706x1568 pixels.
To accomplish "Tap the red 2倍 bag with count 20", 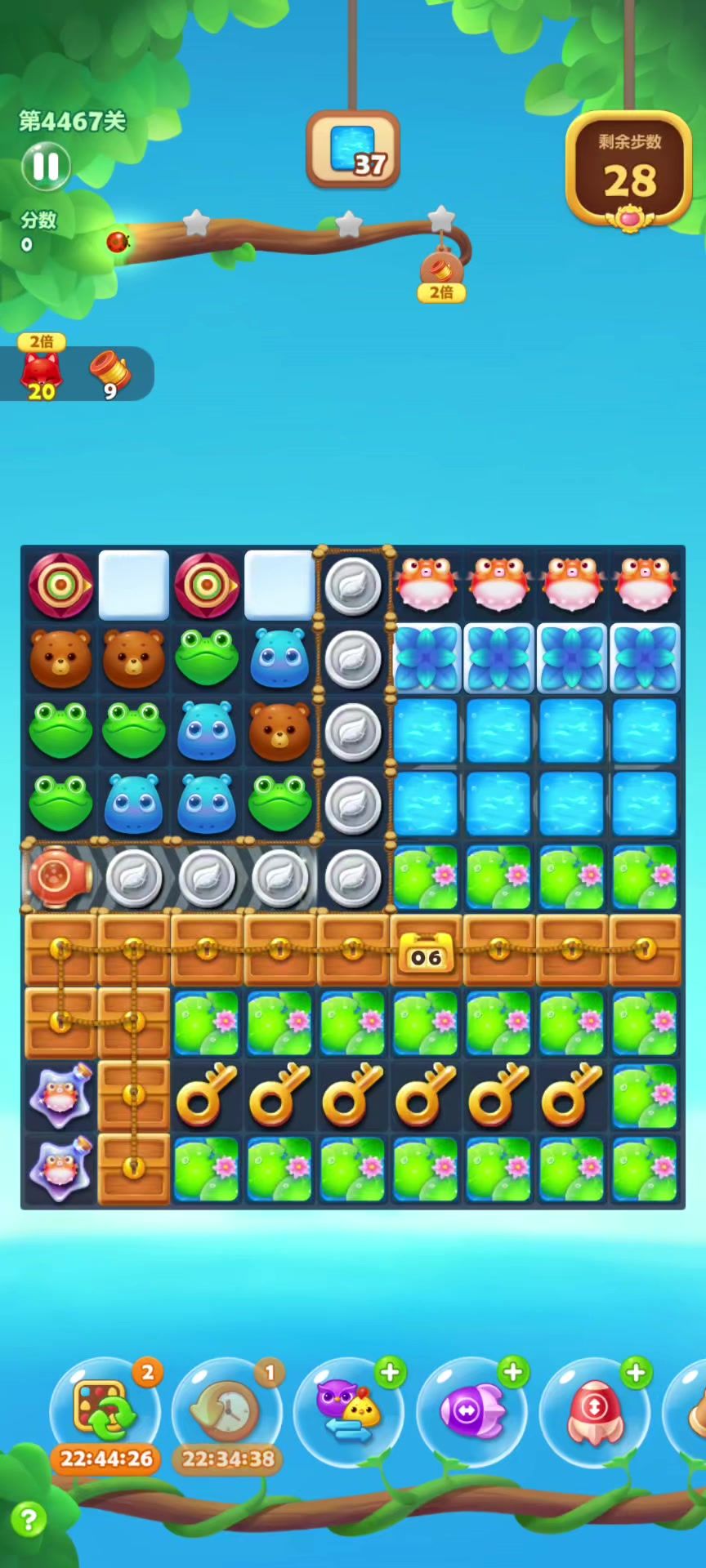I will pos(41,373).
